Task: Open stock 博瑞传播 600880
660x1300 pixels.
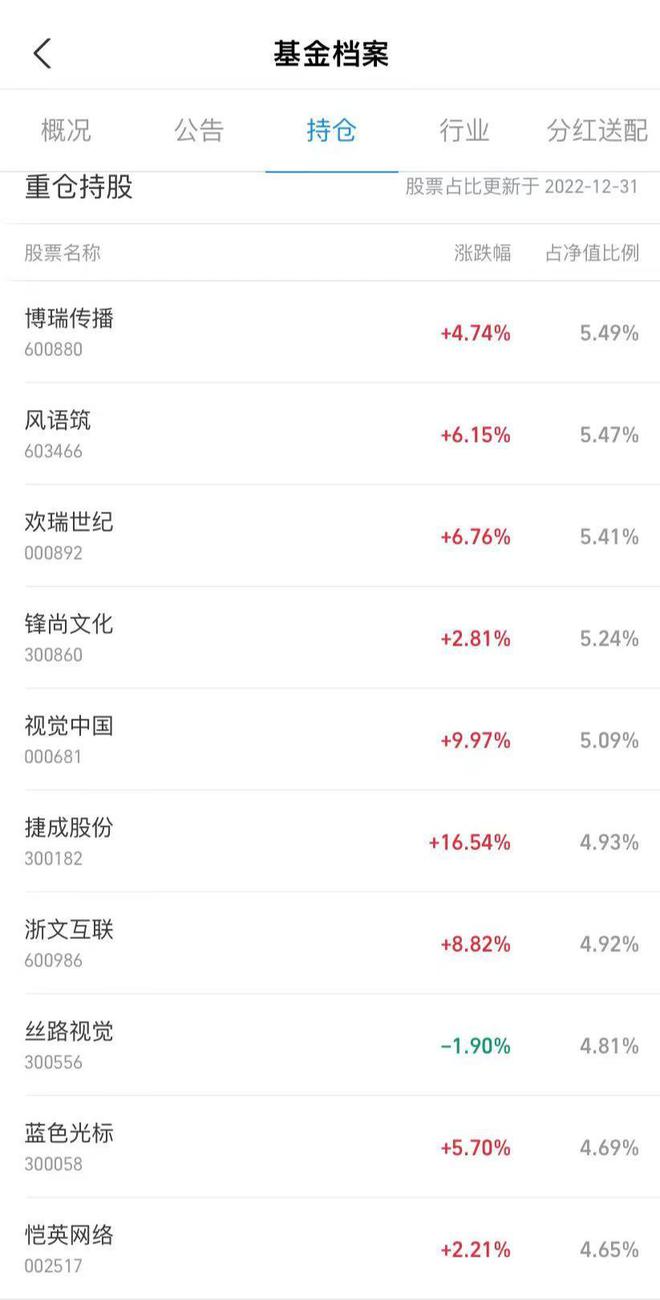Action: pos(330,332)
